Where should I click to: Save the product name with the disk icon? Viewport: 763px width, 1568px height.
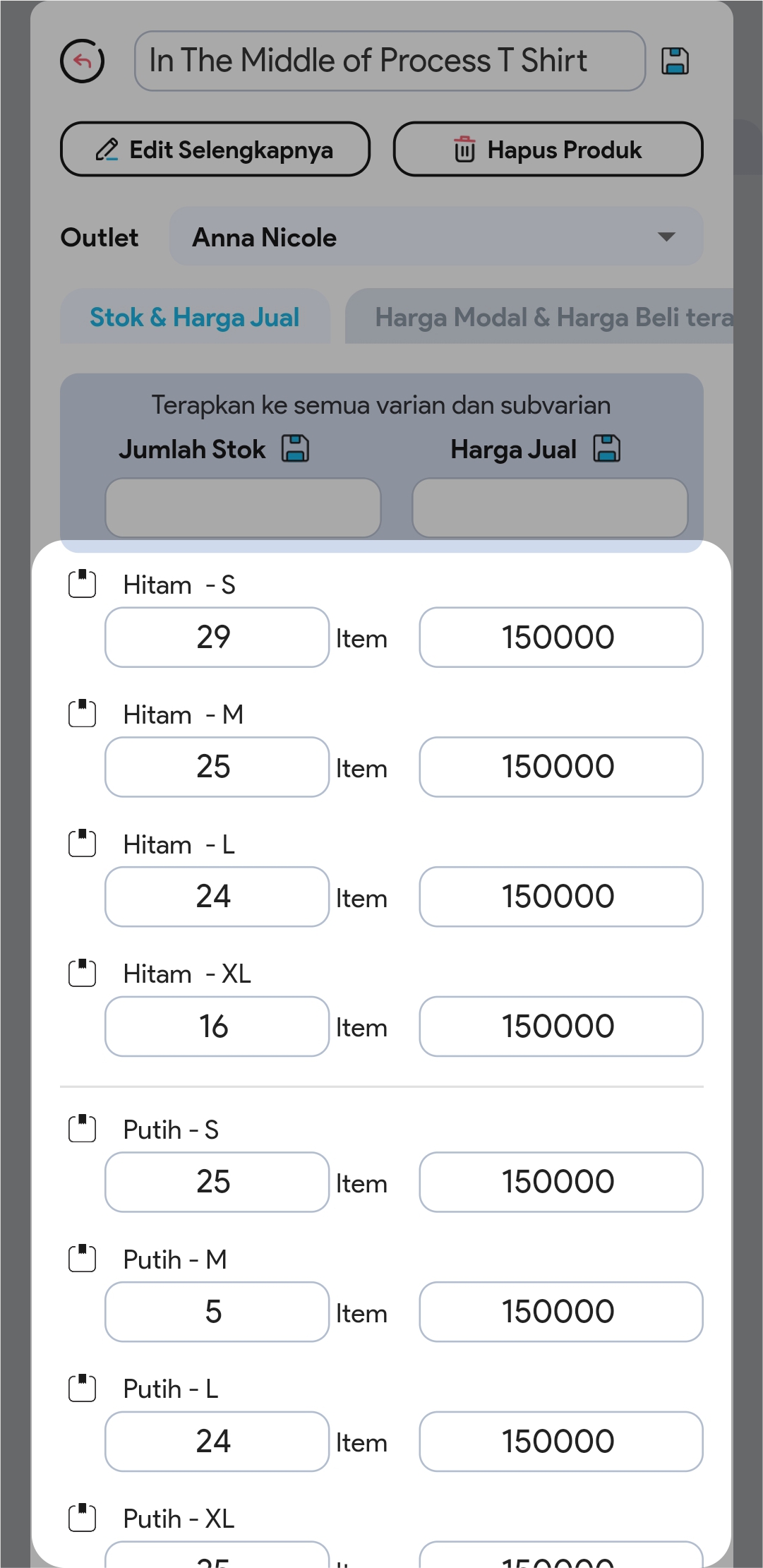(675, 61)
